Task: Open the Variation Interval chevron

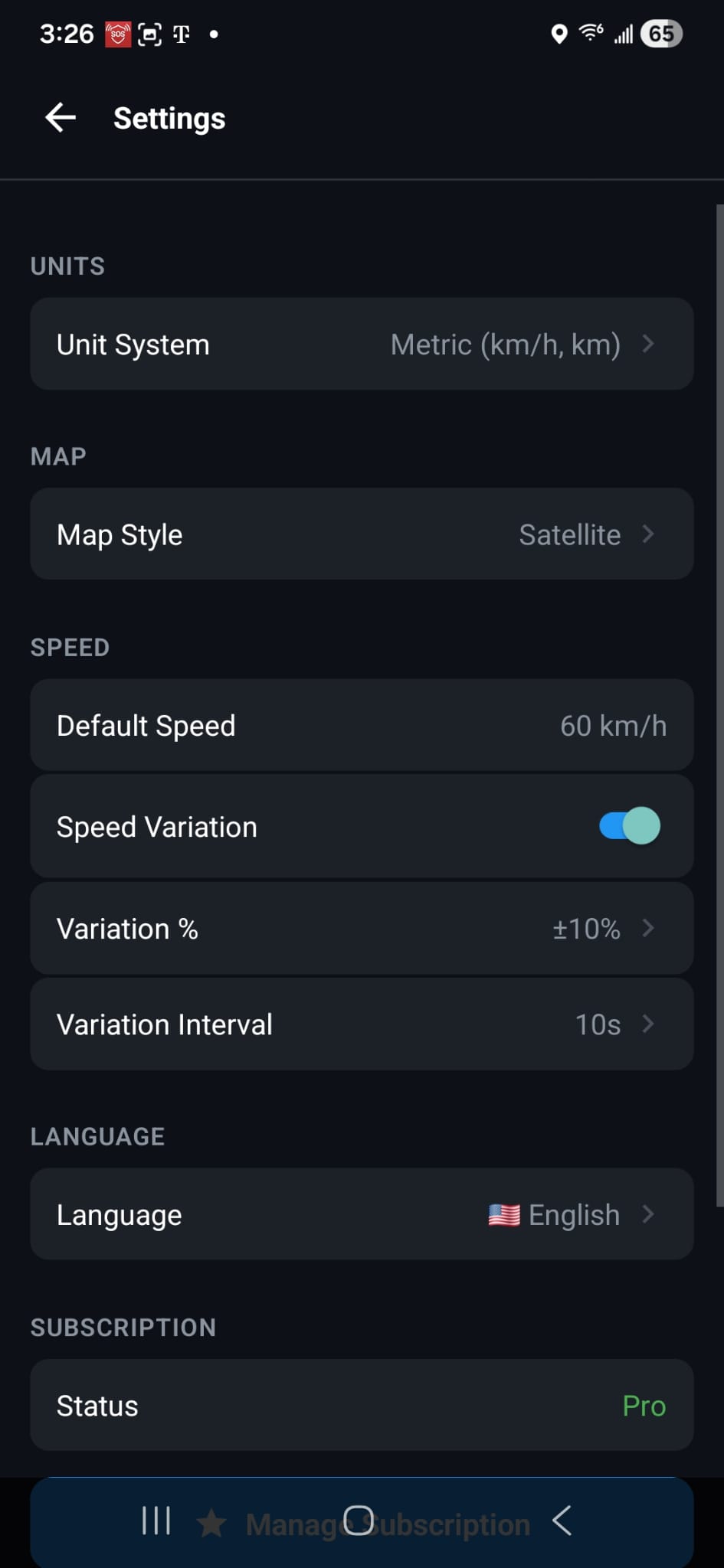Action: [648, 1024]
